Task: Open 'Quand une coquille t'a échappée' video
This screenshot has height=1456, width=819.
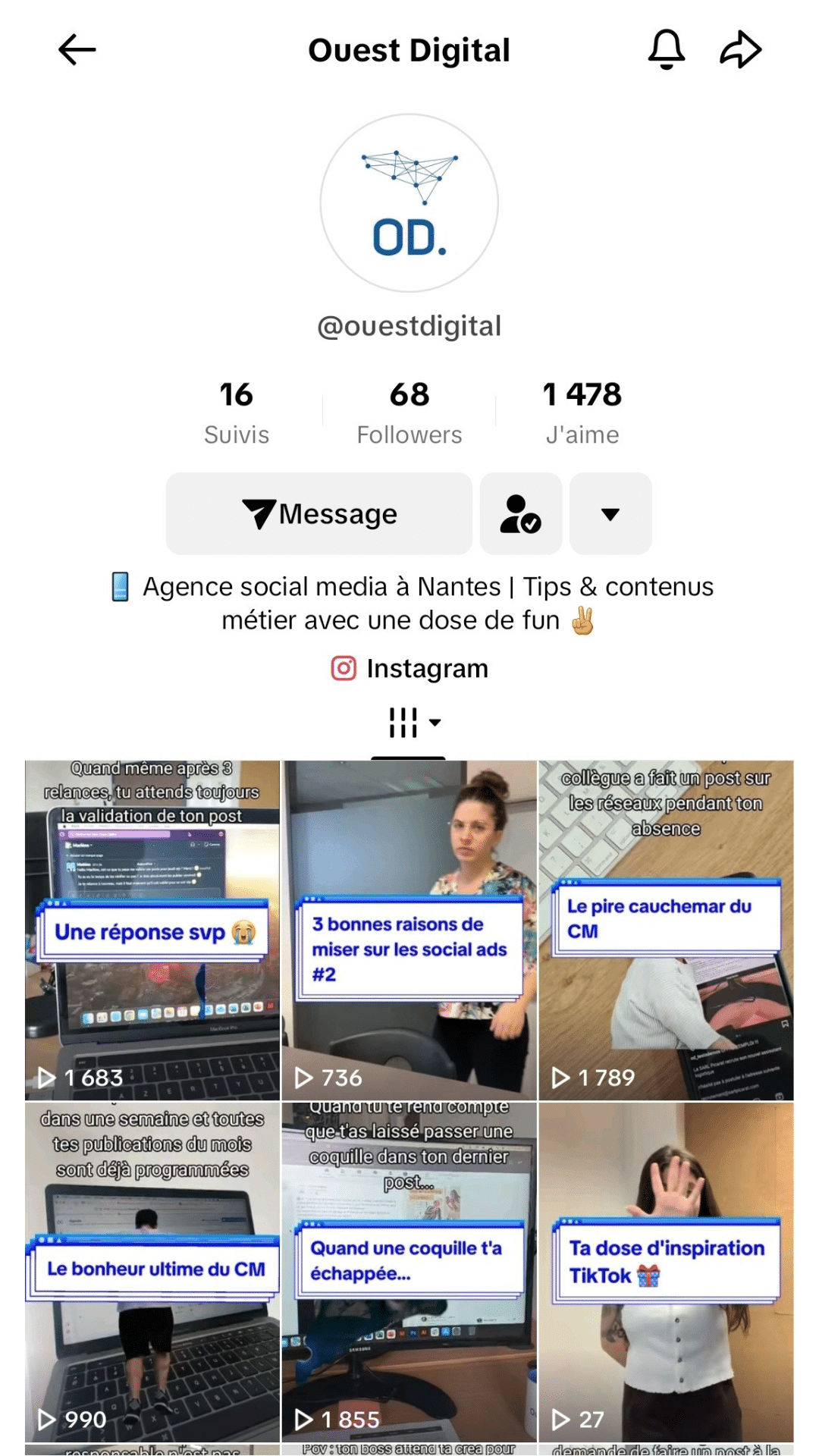Action: click(409, 1272)
